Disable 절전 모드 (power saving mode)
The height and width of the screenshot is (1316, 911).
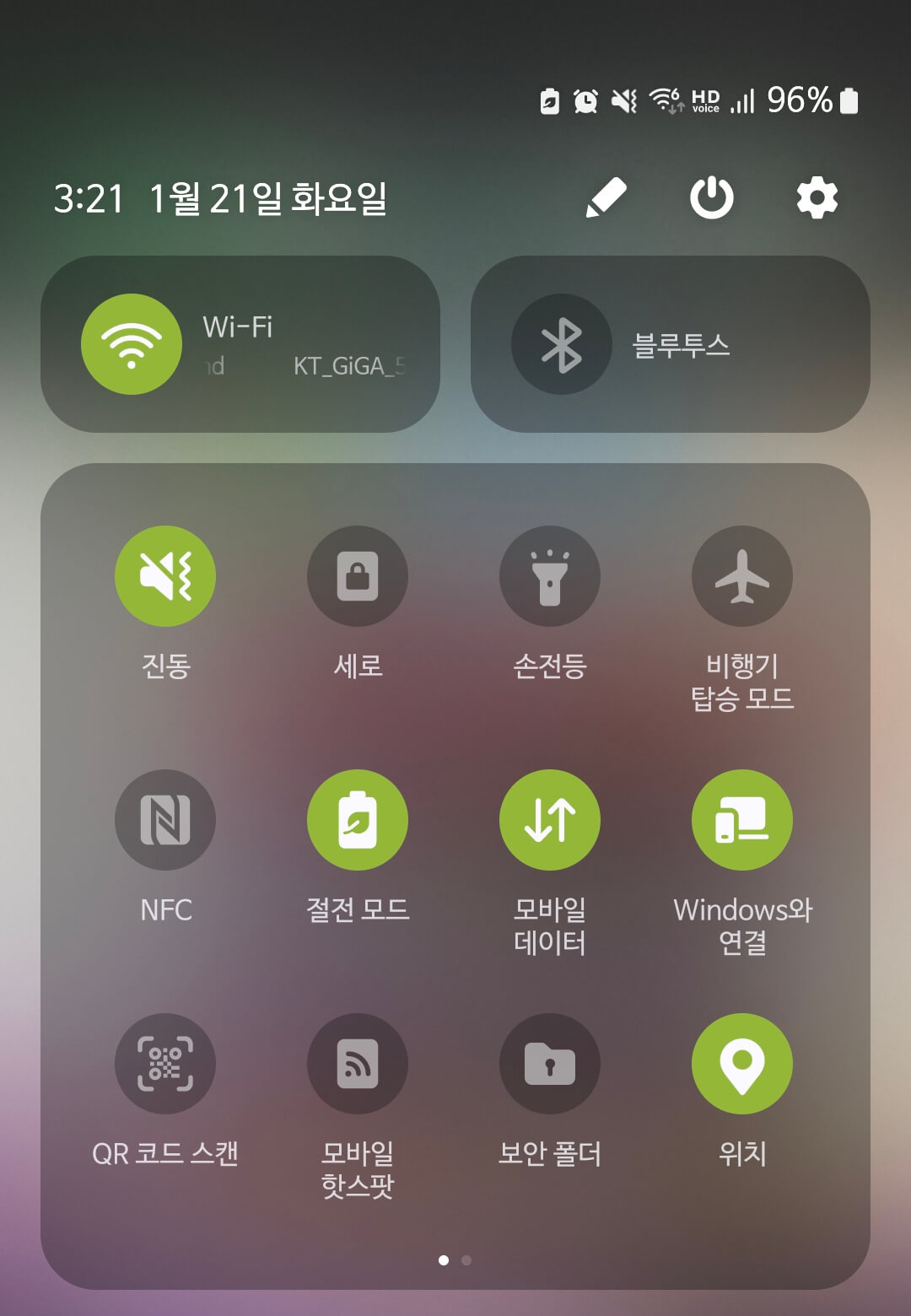point(358,819)
